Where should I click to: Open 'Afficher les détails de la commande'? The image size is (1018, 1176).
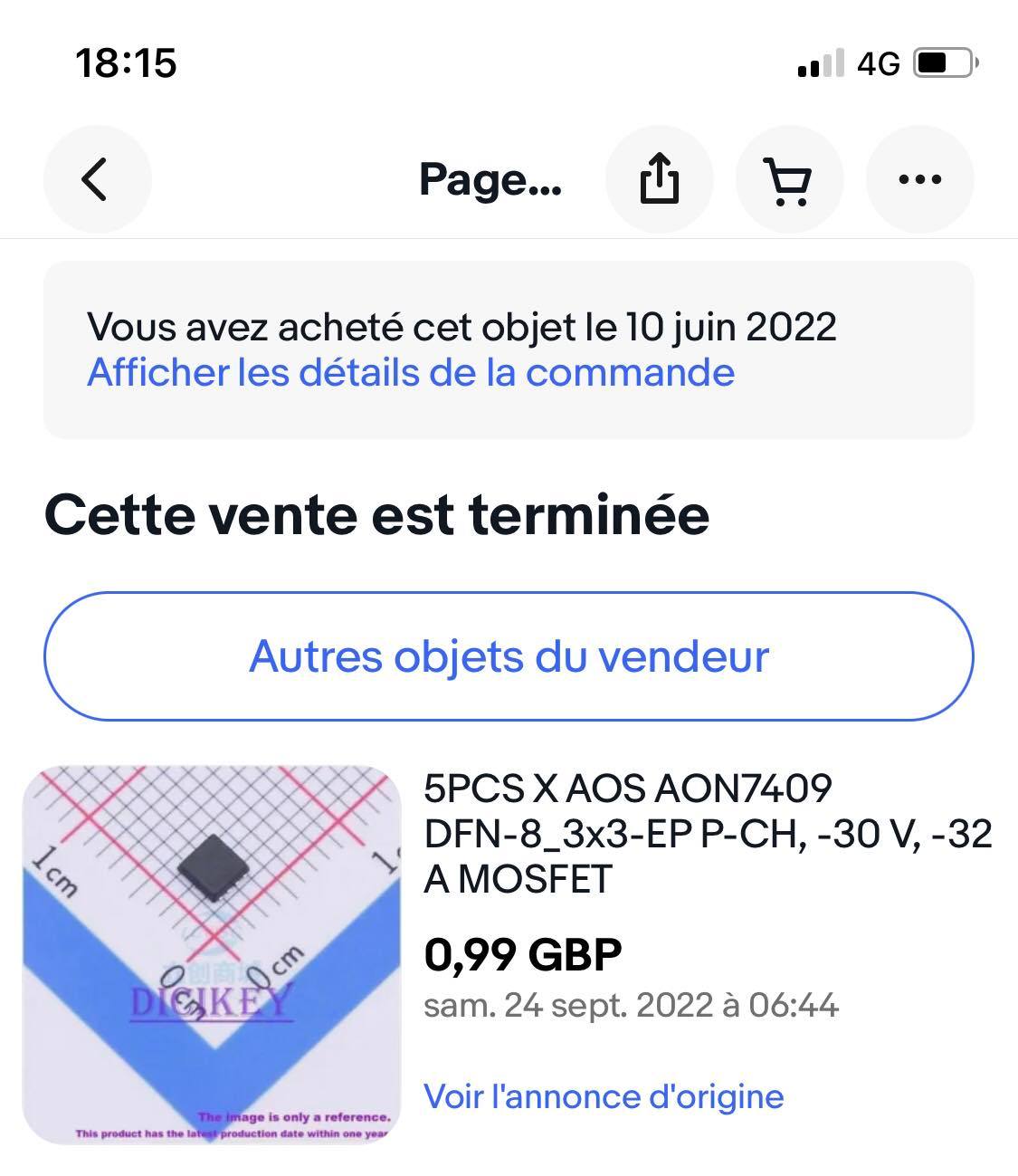(x=410, y=373)
